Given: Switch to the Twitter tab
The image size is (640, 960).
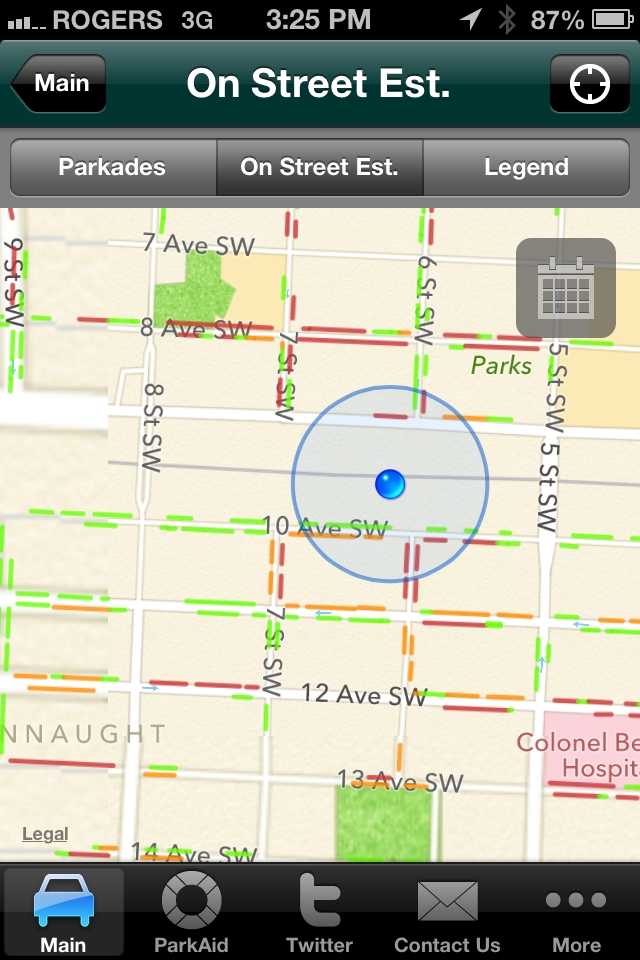Looking at the screenshot, I should pos(319,913).
